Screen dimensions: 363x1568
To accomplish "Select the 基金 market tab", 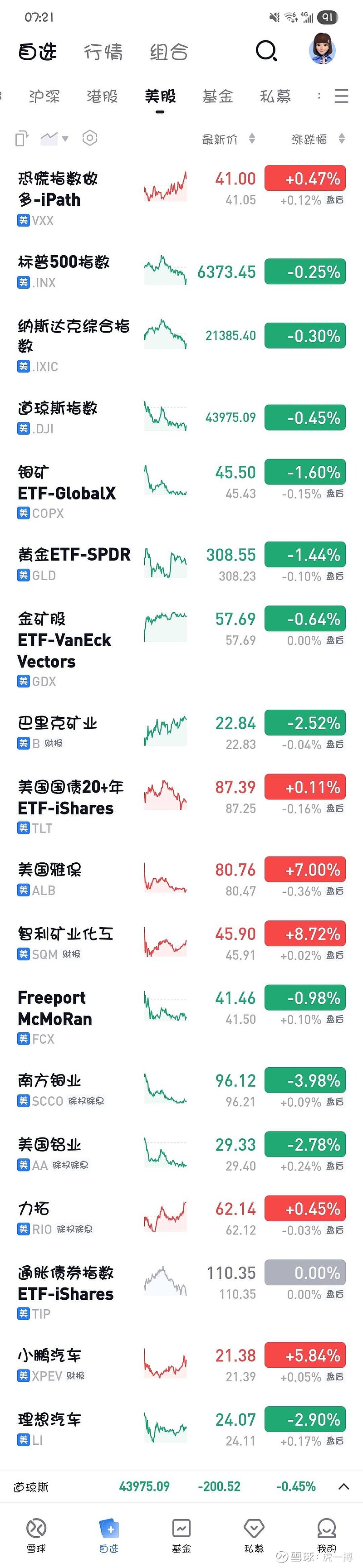I will (x=217, y=96).
